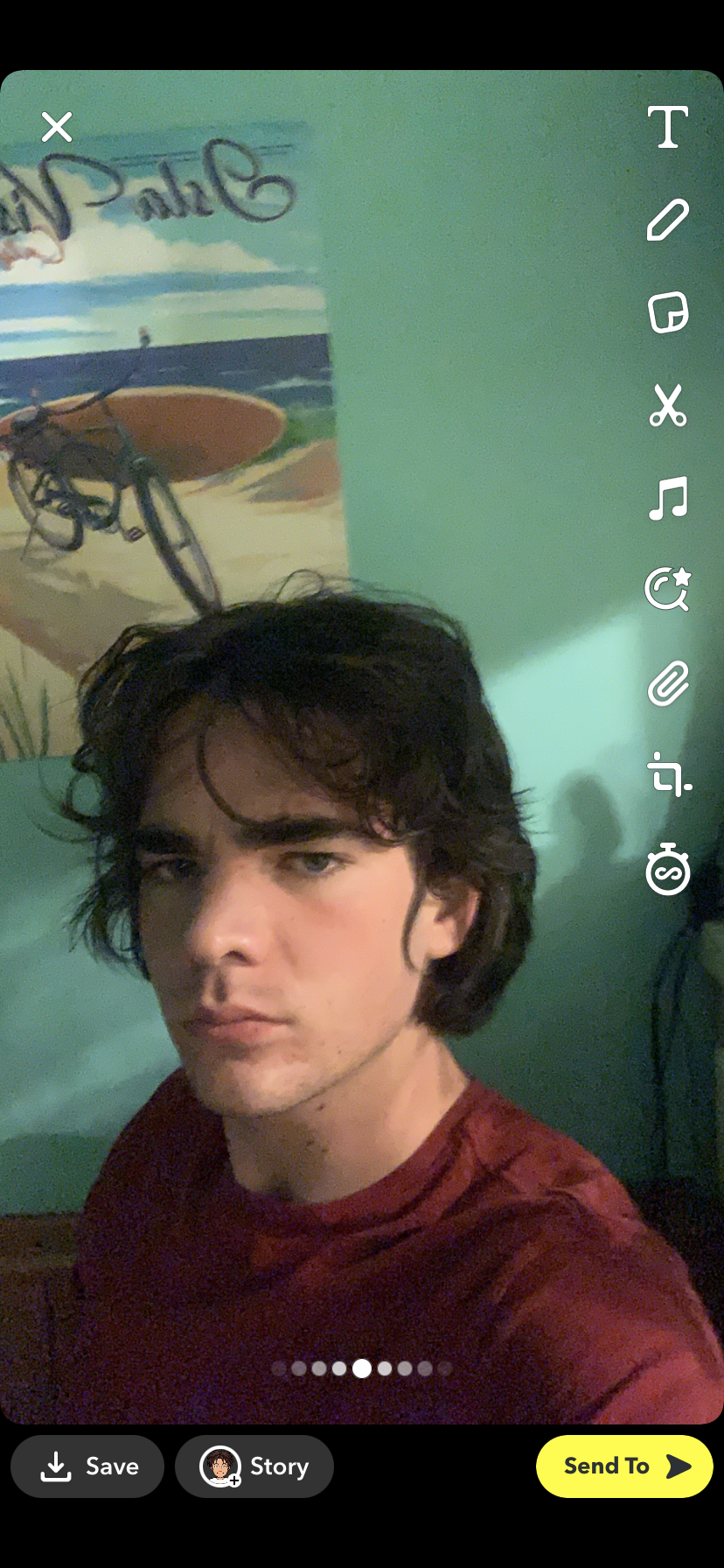
Task: Add music with the note icon
Action: tap(668, 499)
